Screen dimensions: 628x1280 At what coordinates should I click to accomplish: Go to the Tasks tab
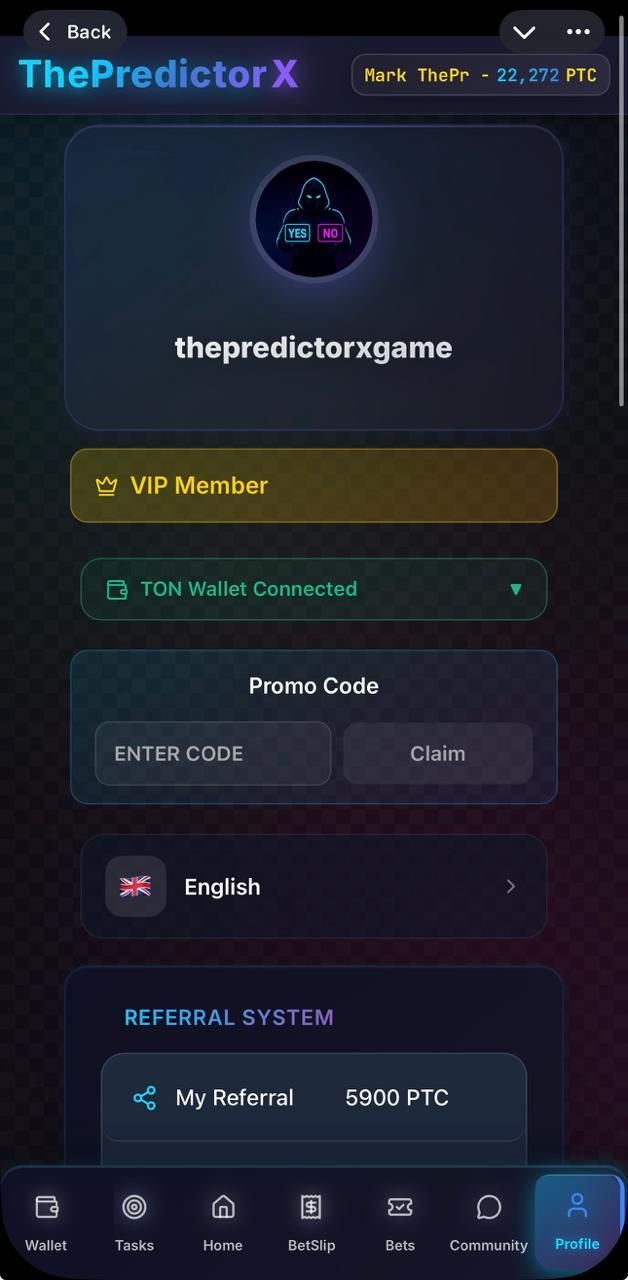(x=134, y=1221)
